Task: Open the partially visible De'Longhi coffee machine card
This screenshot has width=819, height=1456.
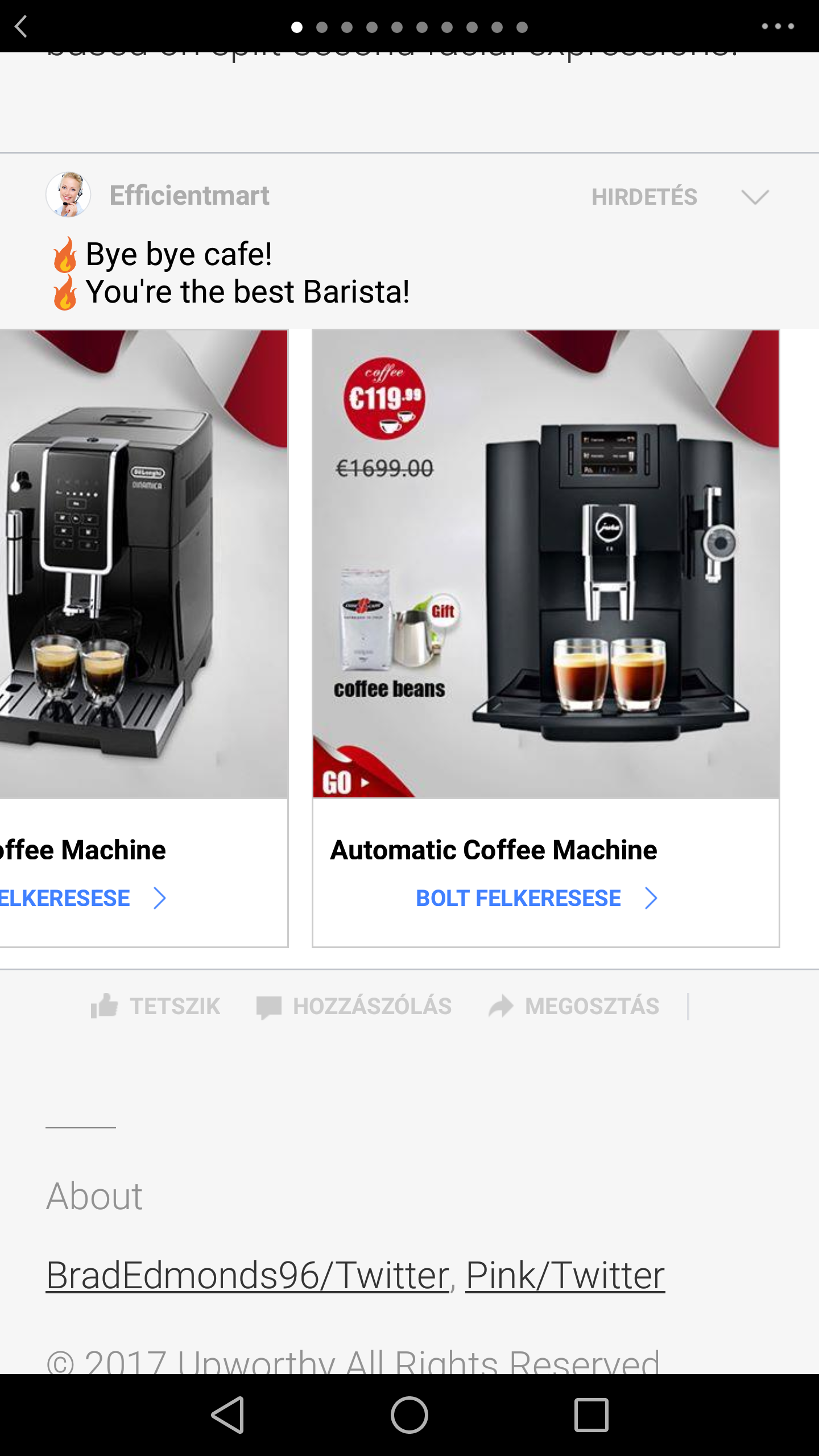Action: click(x=143, y=638)
